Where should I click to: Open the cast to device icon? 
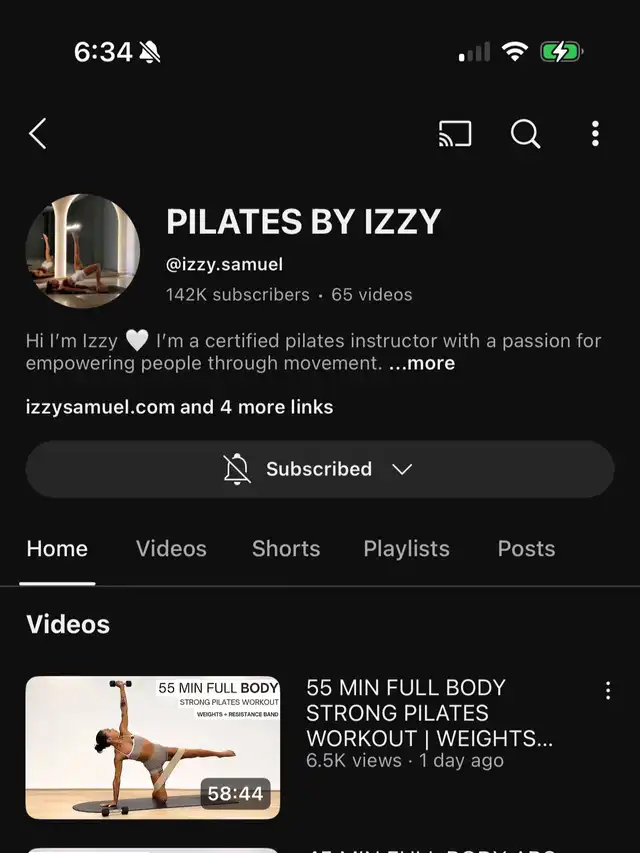[455, 133]
